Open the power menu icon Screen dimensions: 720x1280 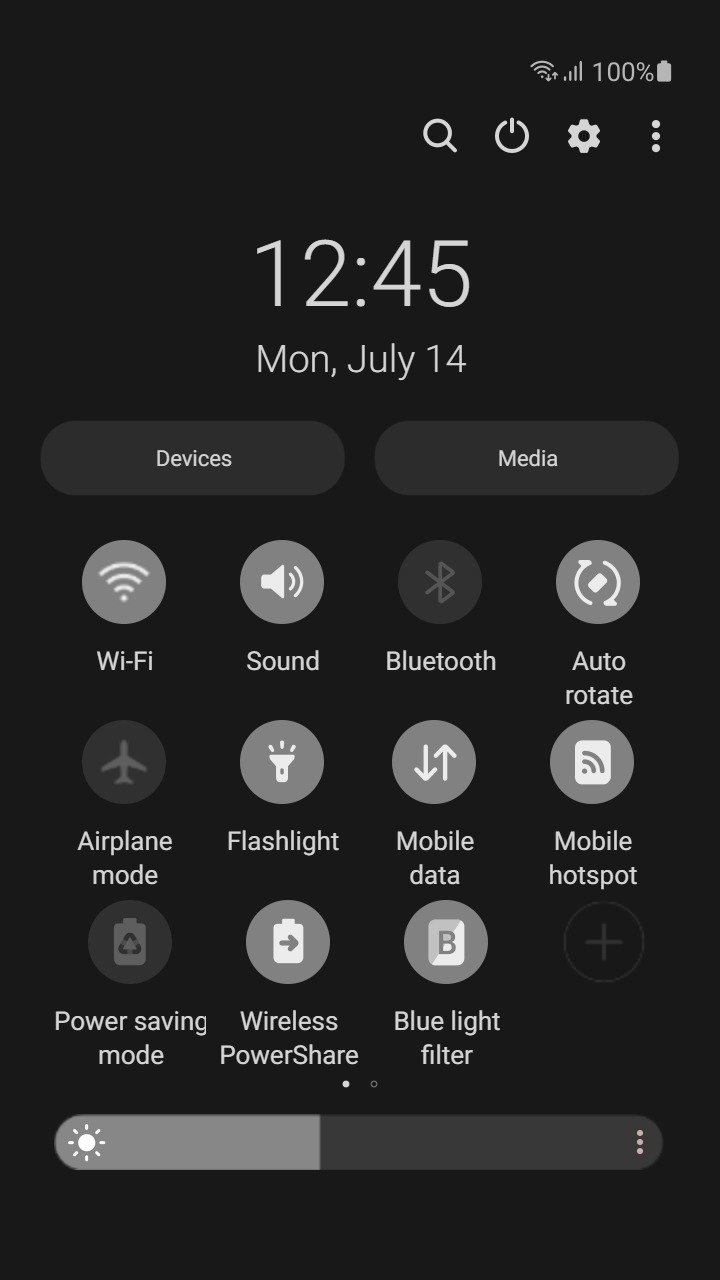(x=512, y=135)
